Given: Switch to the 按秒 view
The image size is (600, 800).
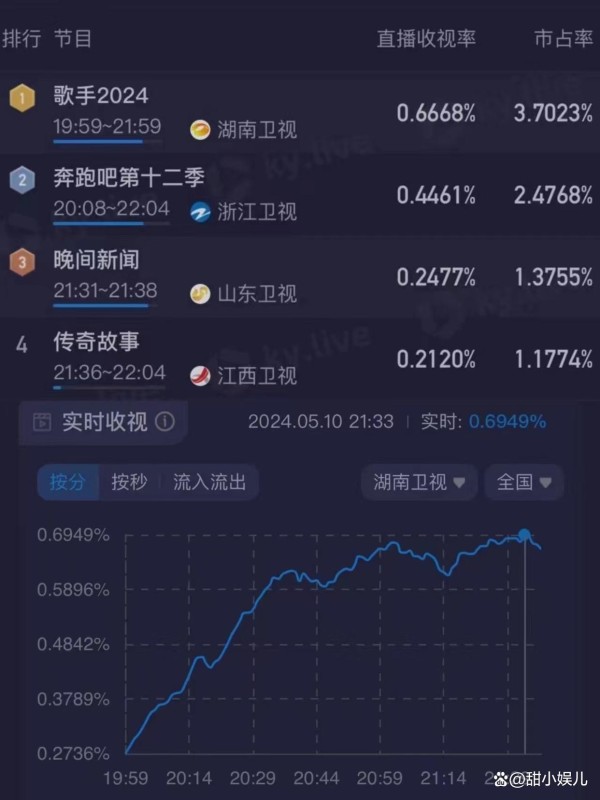Looking at the screenshot, I should point(129,483).
